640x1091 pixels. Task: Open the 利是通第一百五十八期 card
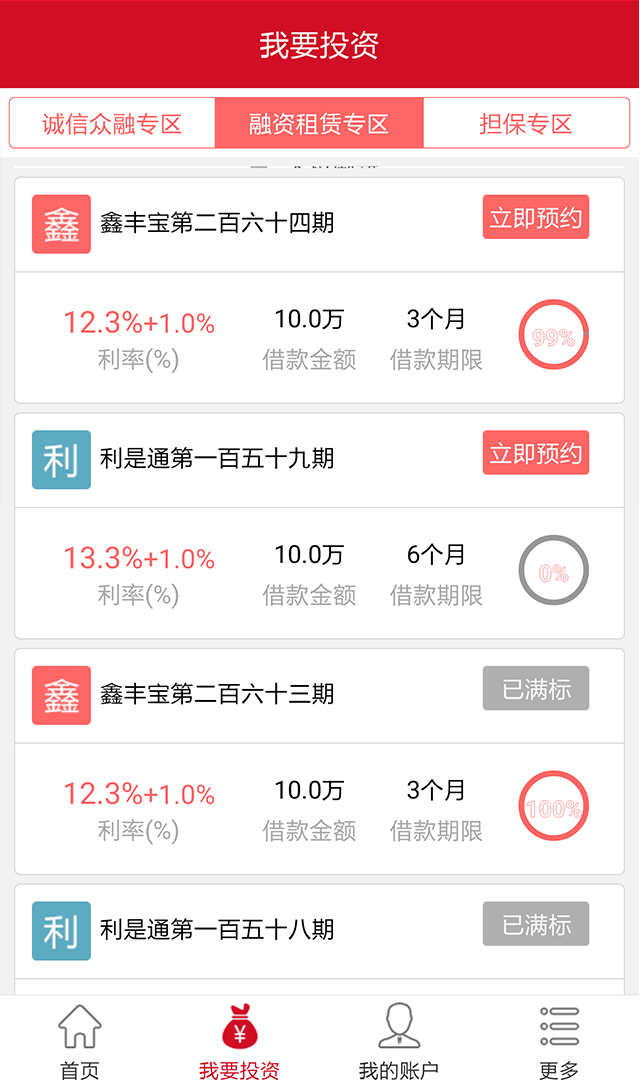pos(319,939)
